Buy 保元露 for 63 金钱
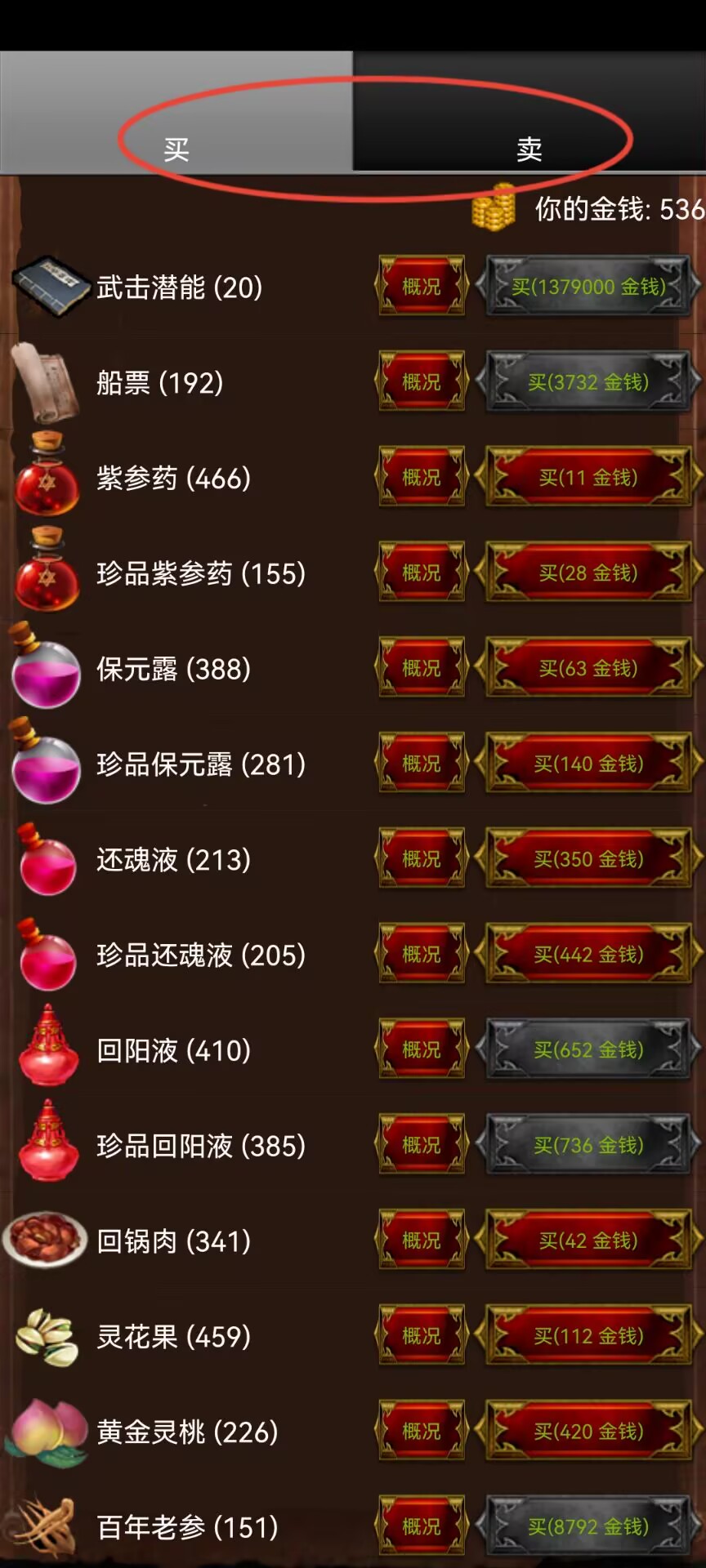This screenshot has height=1568, width=706. (588, 669)
